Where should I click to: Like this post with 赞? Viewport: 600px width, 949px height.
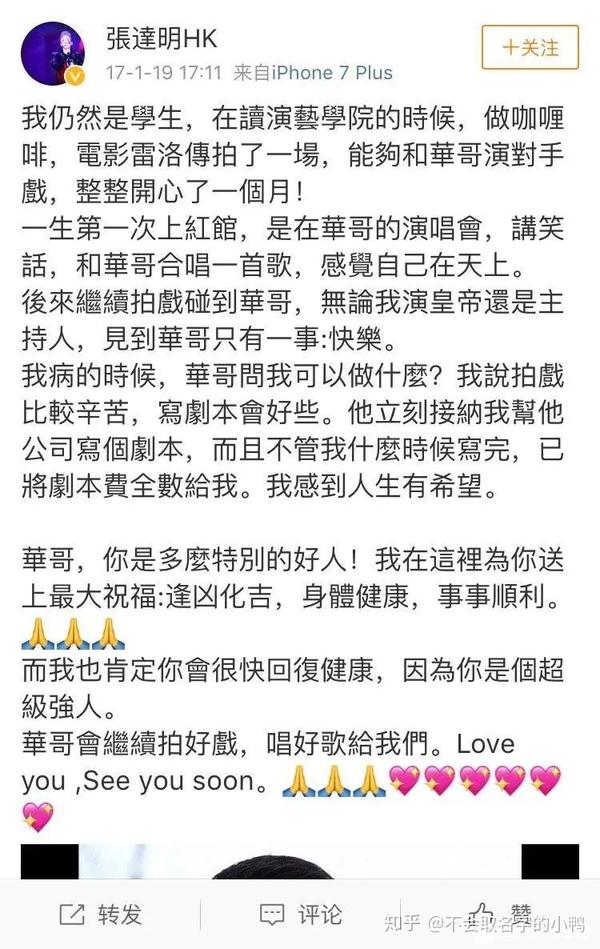[500, 914]
